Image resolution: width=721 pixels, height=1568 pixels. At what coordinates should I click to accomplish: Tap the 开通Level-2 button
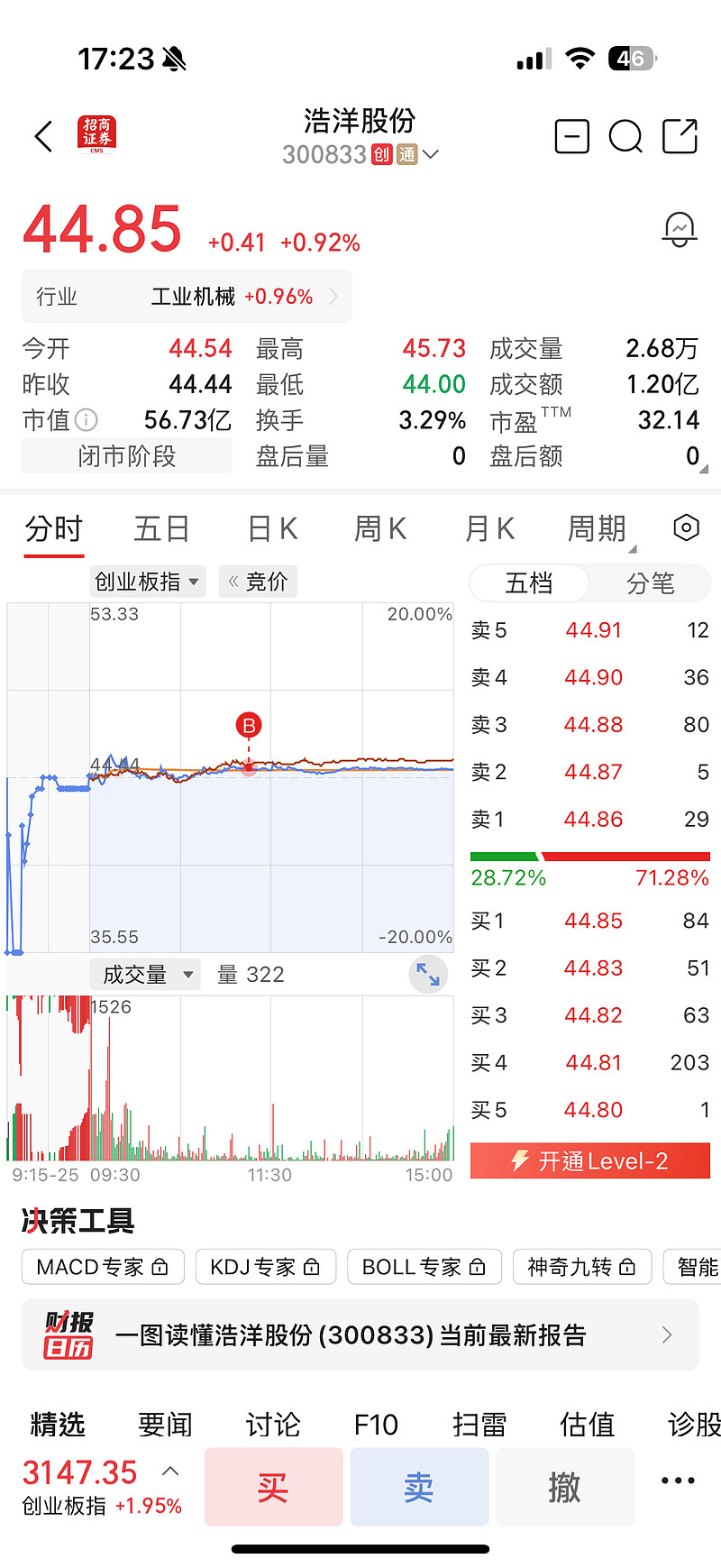[x=590, y=1160]
